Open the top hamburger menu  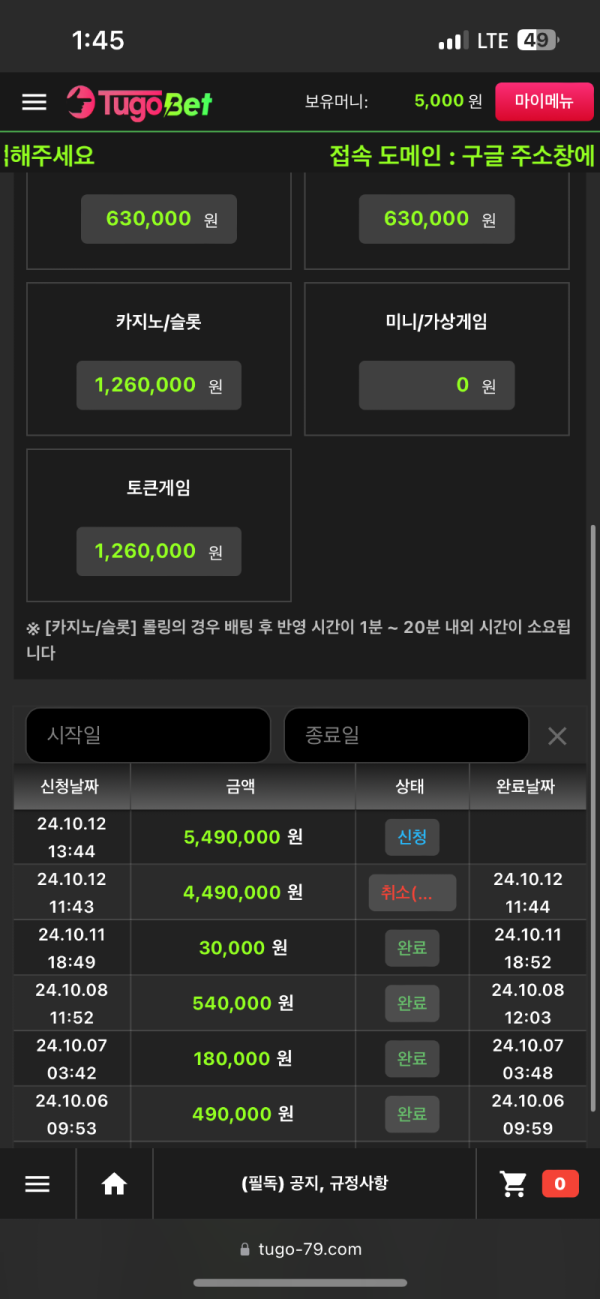[34, 102]
